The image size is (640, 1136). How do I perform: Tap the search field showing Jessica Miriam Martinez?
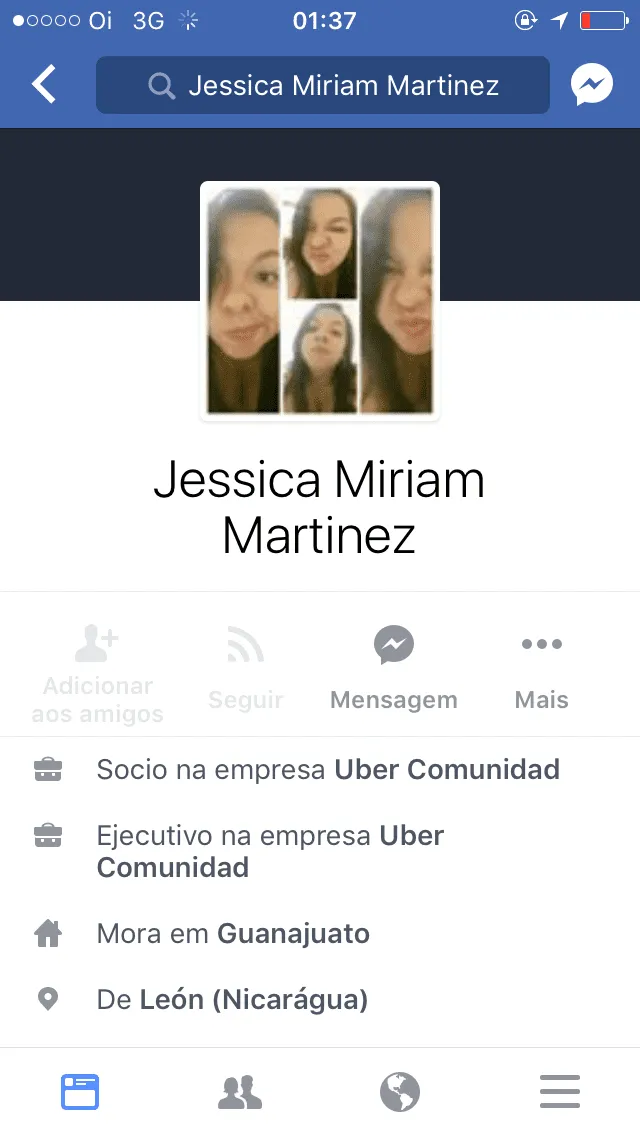tap(323, 85)
